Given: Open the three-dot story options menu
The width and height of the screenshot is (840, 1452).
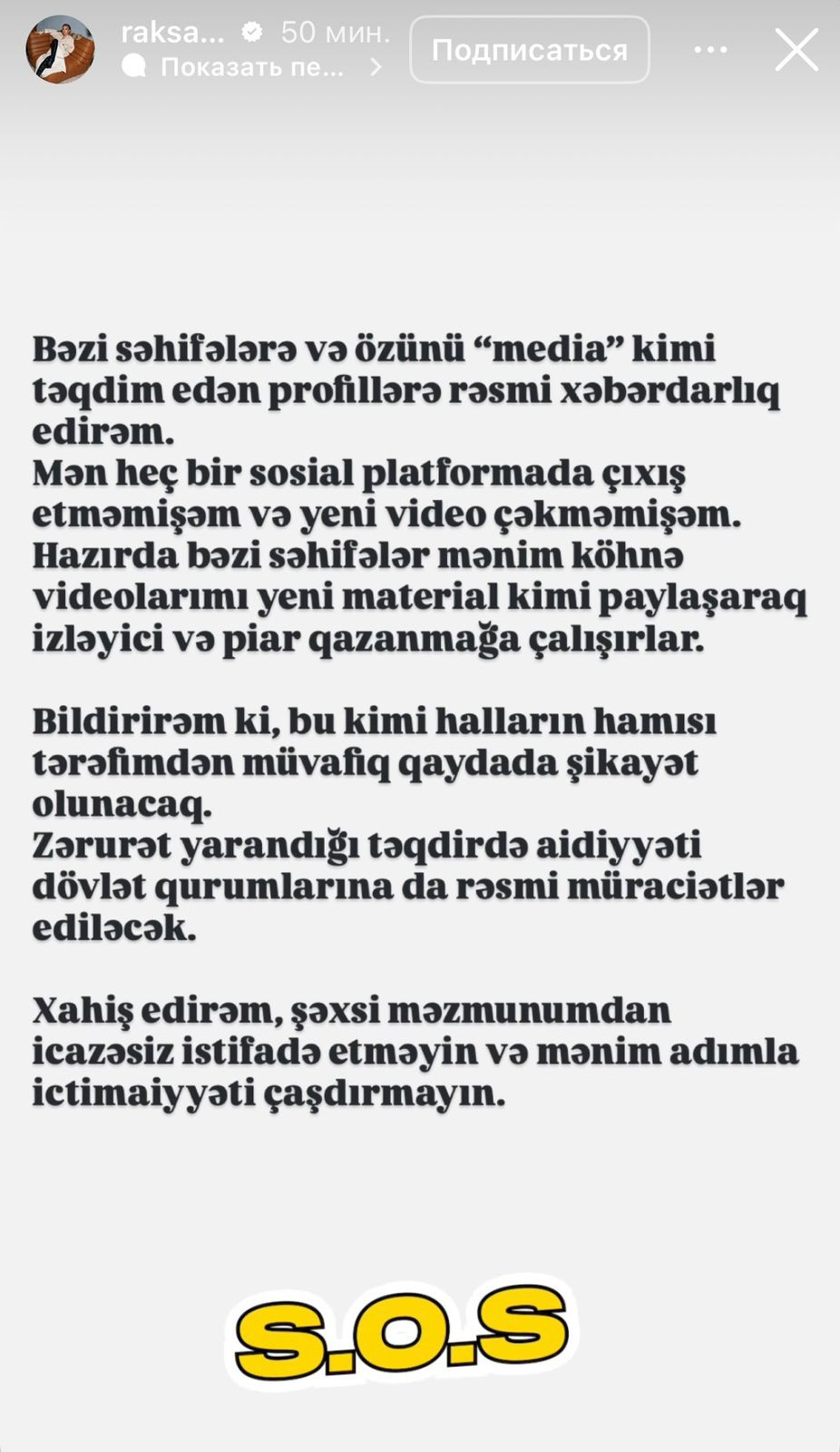Looking at the screenshot, I should click(x=711, y=50).
